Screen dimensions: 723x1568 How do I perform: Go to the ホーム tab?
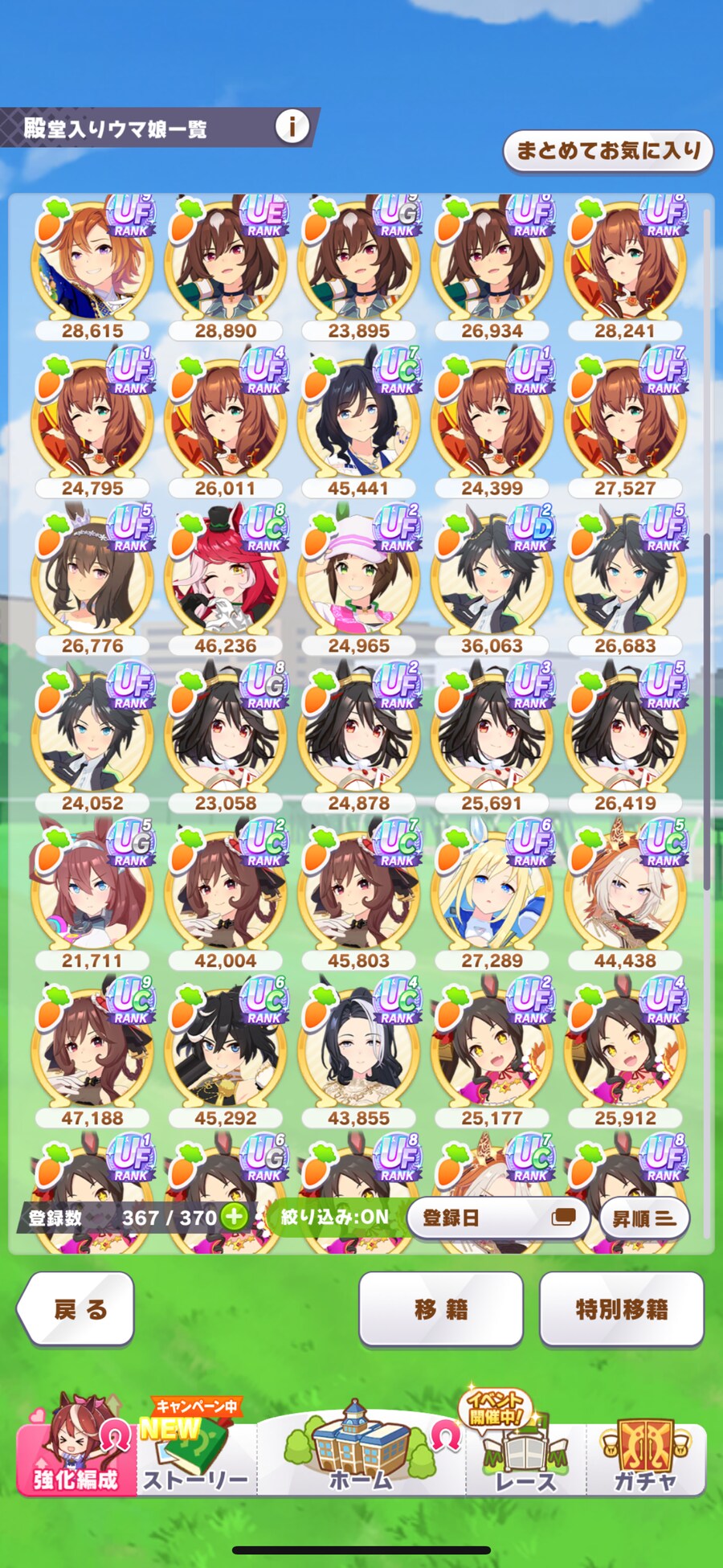[361, 1455]
